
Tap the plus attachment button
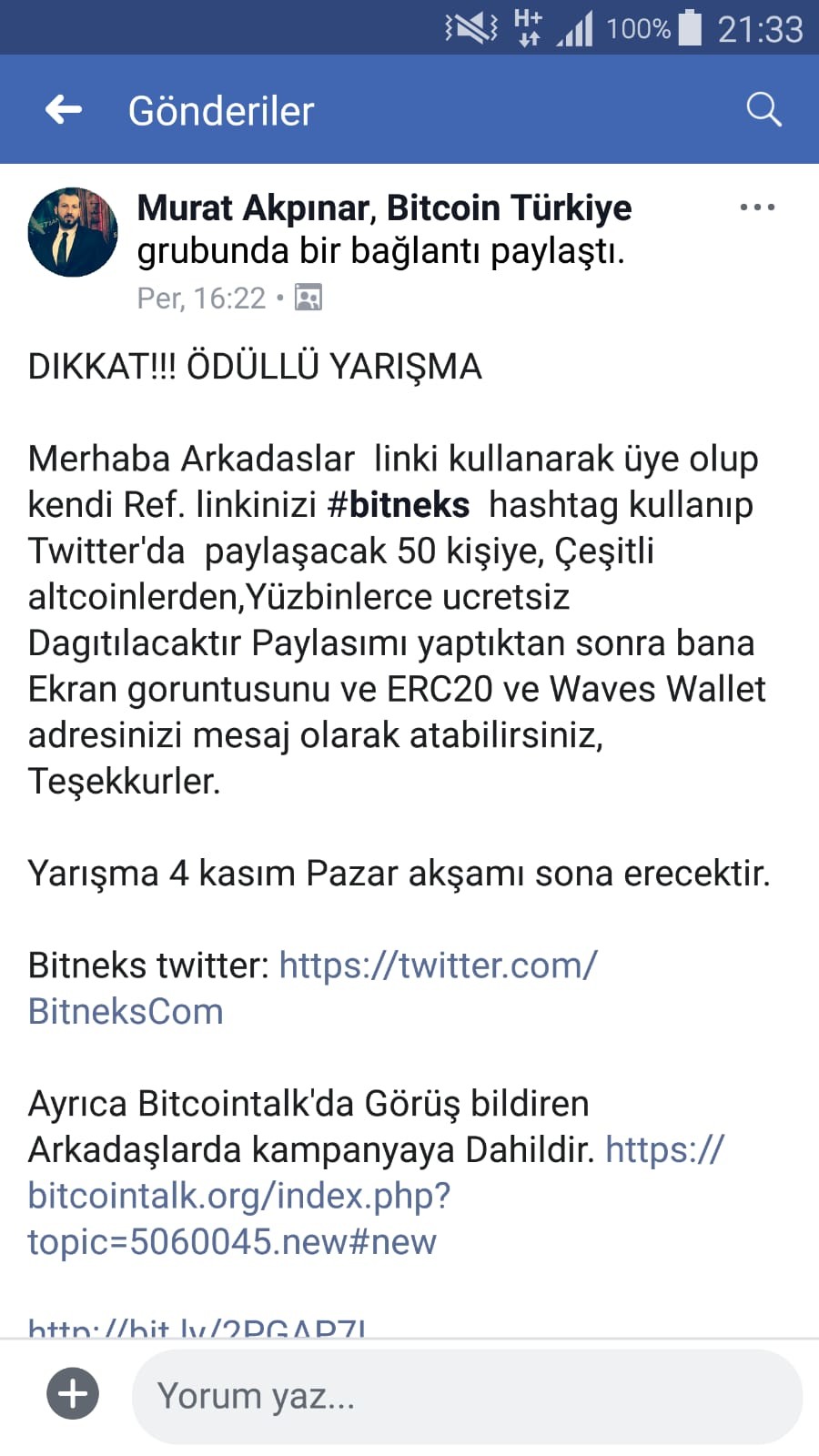pos(73,1393)
